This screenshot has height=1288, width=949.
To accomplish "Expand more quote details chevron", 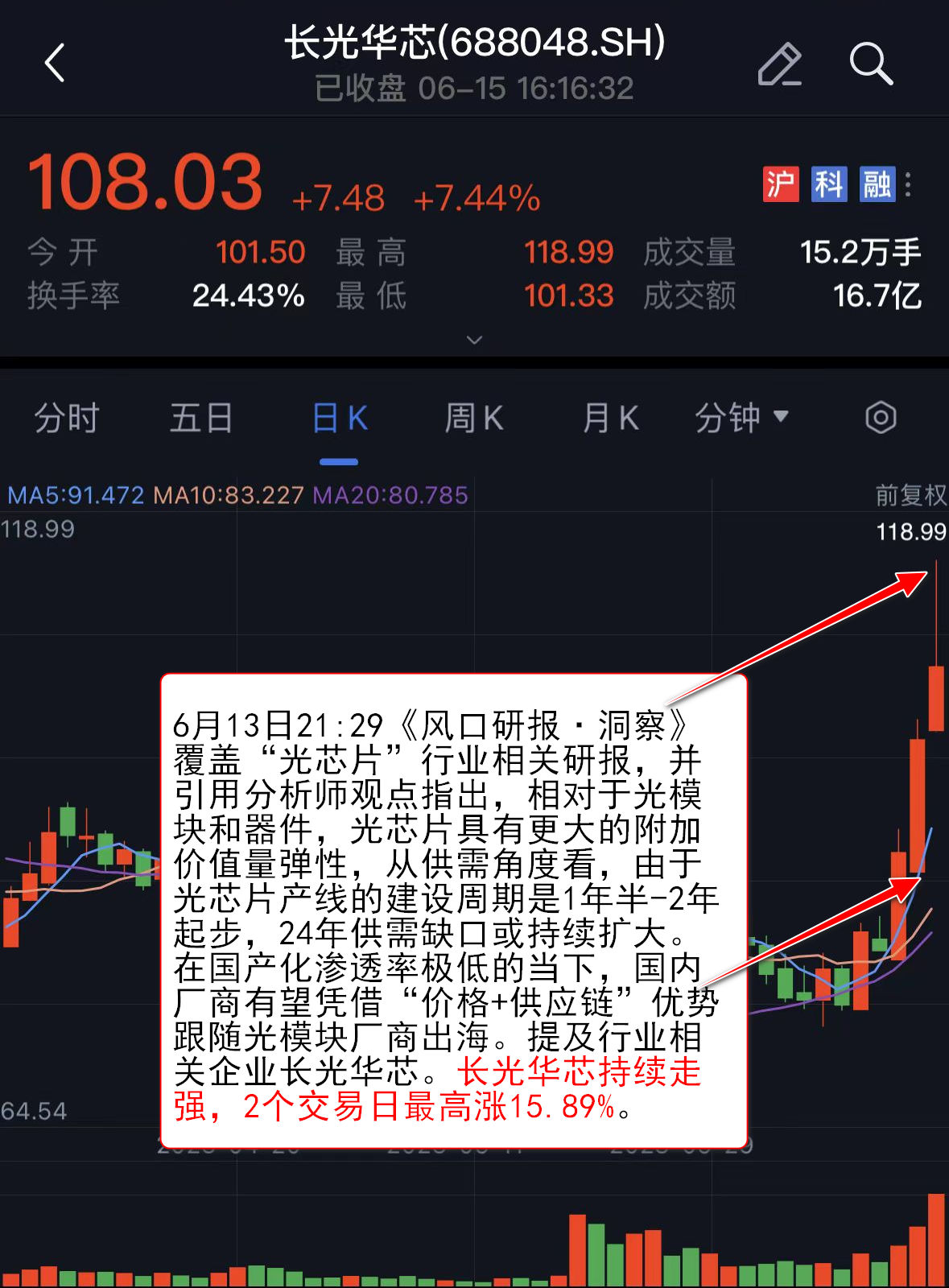I will (x=475, y=340).
